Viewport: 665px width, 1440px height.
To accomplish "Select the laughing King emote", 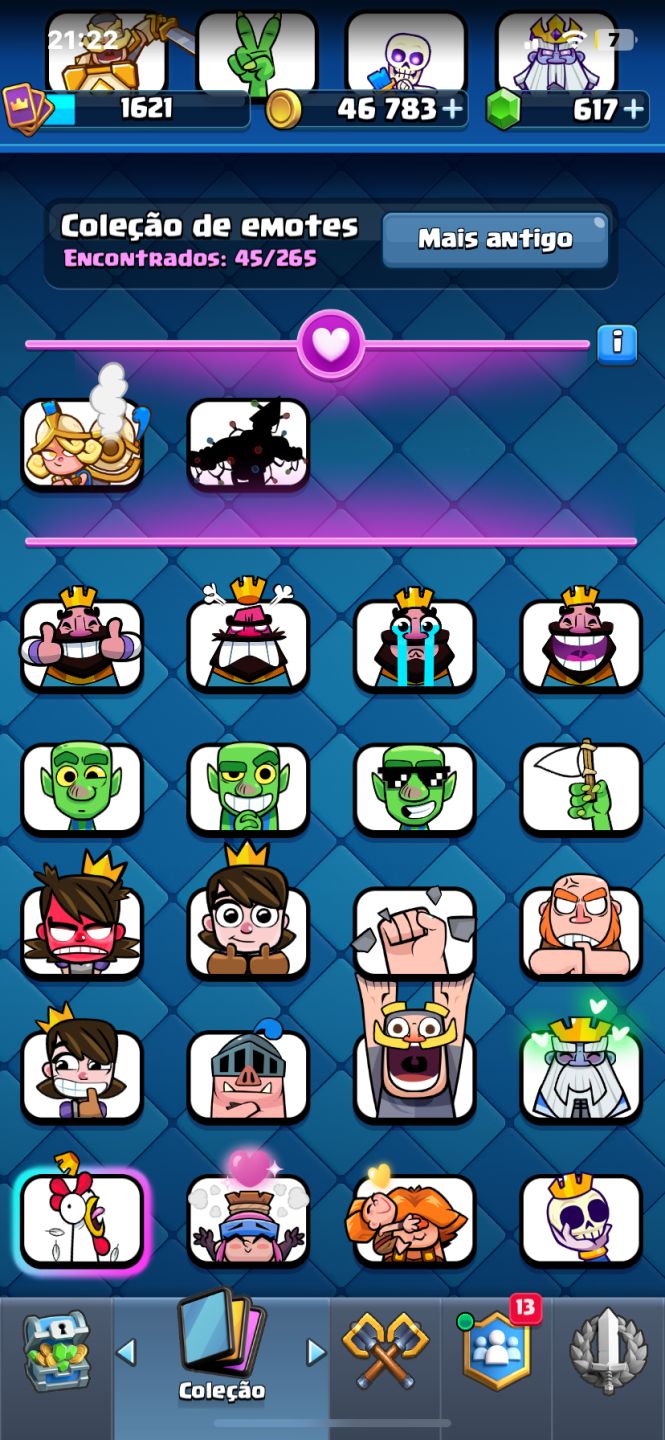I will pos(581,640).
